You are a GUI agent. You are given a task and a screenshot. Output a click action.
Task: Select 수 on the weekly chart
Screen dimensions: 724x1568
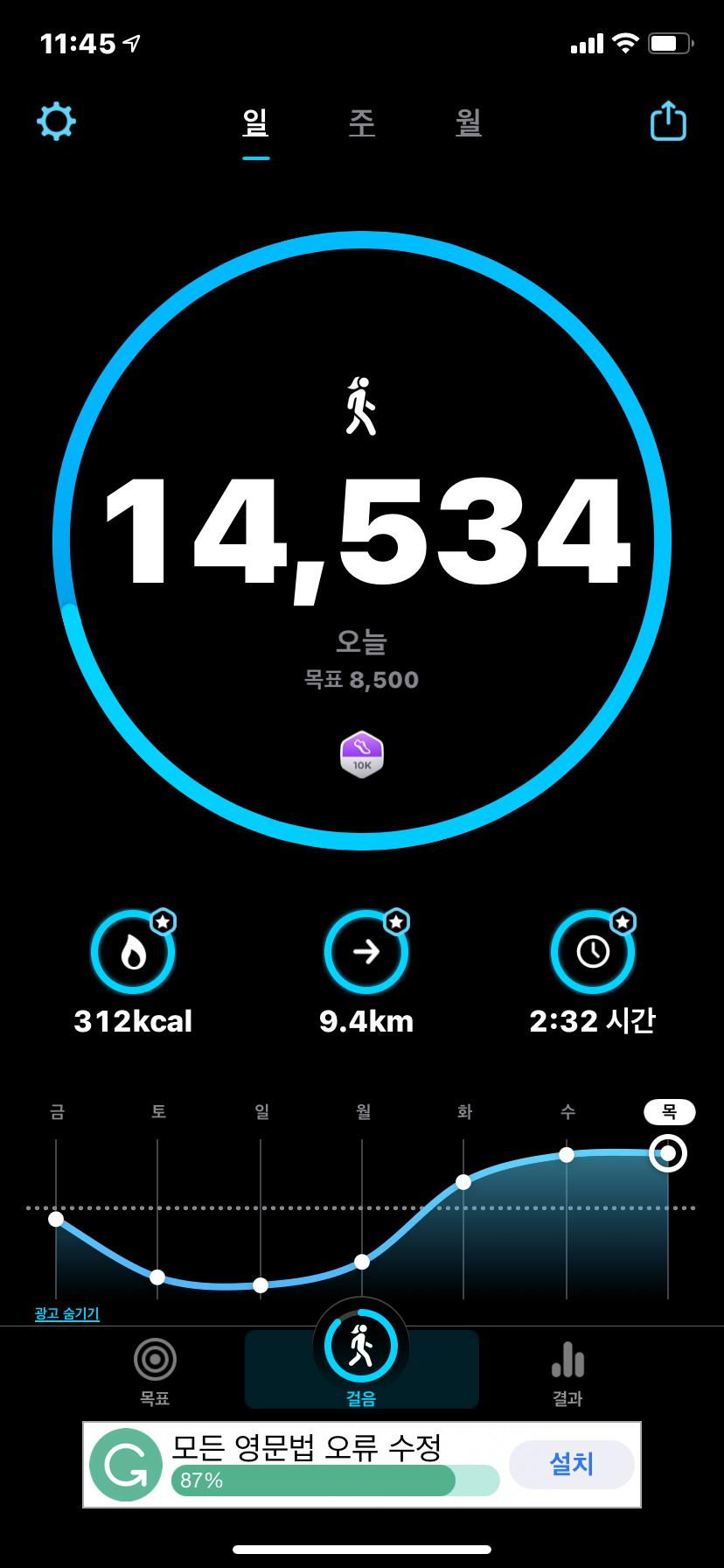(567, 1155)
